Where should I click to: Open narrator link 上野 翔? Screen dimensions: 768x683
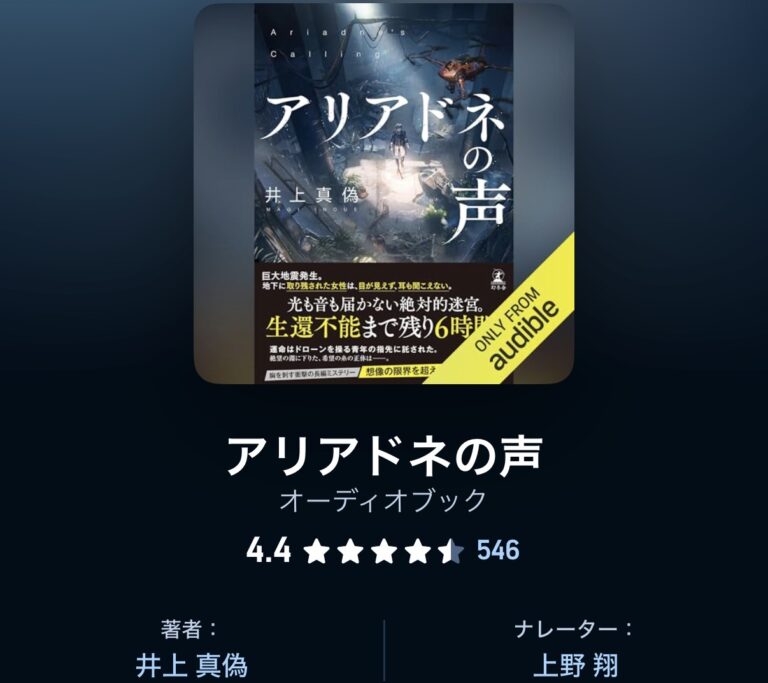576,665
